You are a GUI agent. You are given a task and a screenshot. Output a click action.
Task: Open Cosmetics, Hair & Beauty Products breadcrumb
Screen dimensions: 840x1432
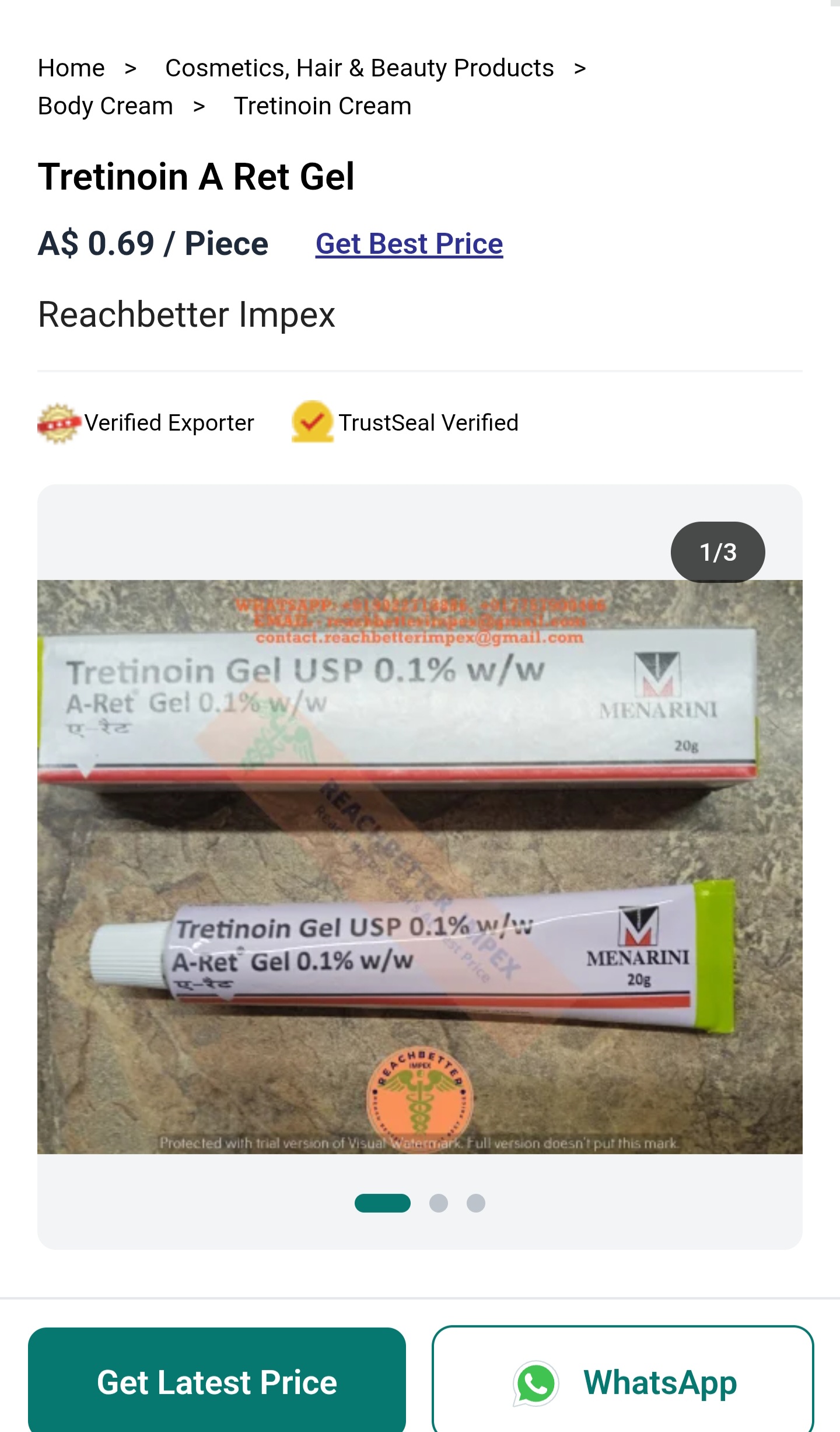(x=359, y=68)
